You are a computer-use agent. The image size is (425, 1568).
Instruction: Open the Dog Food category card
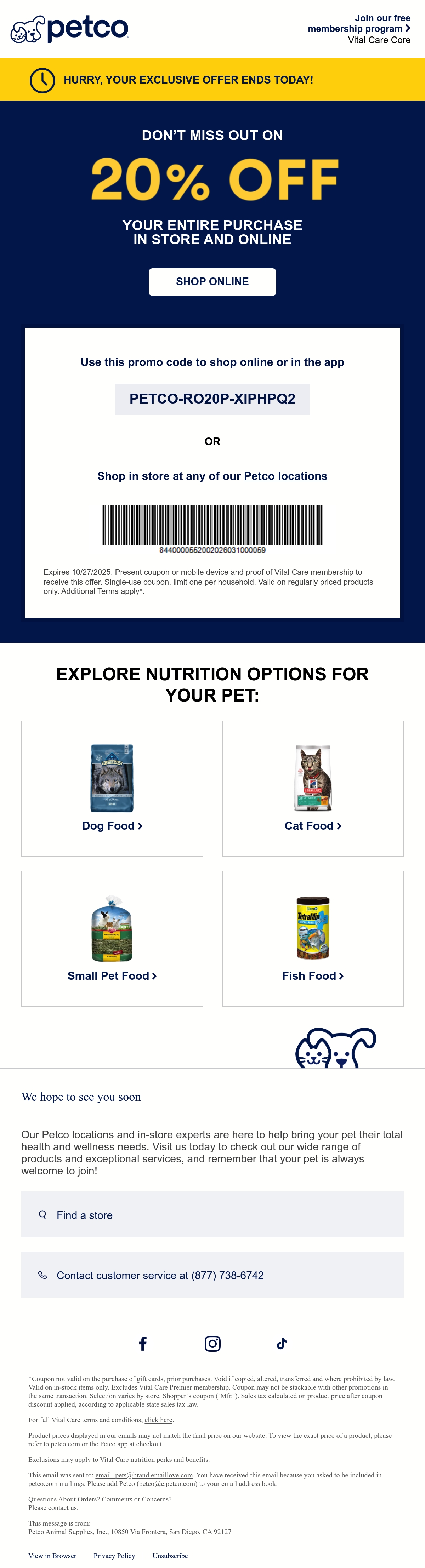click(x=112, y=788)
